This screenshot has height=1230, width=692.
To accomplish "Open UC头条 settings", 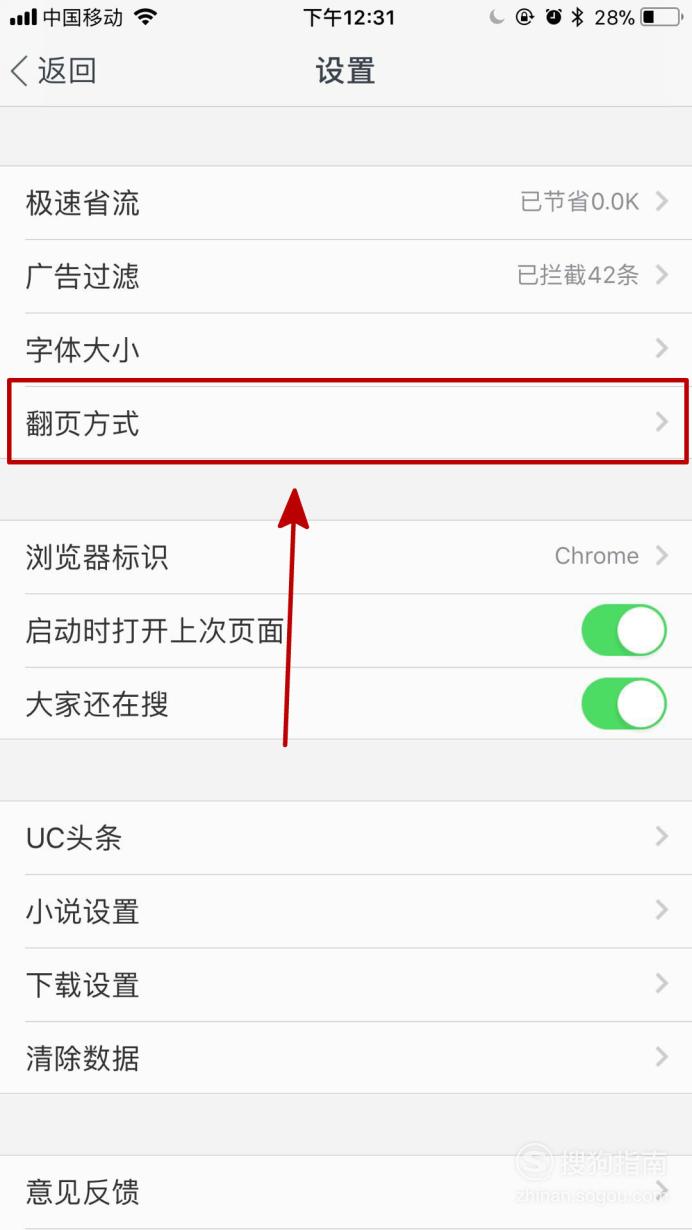I will pyautogui.click(x=346, y=838).
